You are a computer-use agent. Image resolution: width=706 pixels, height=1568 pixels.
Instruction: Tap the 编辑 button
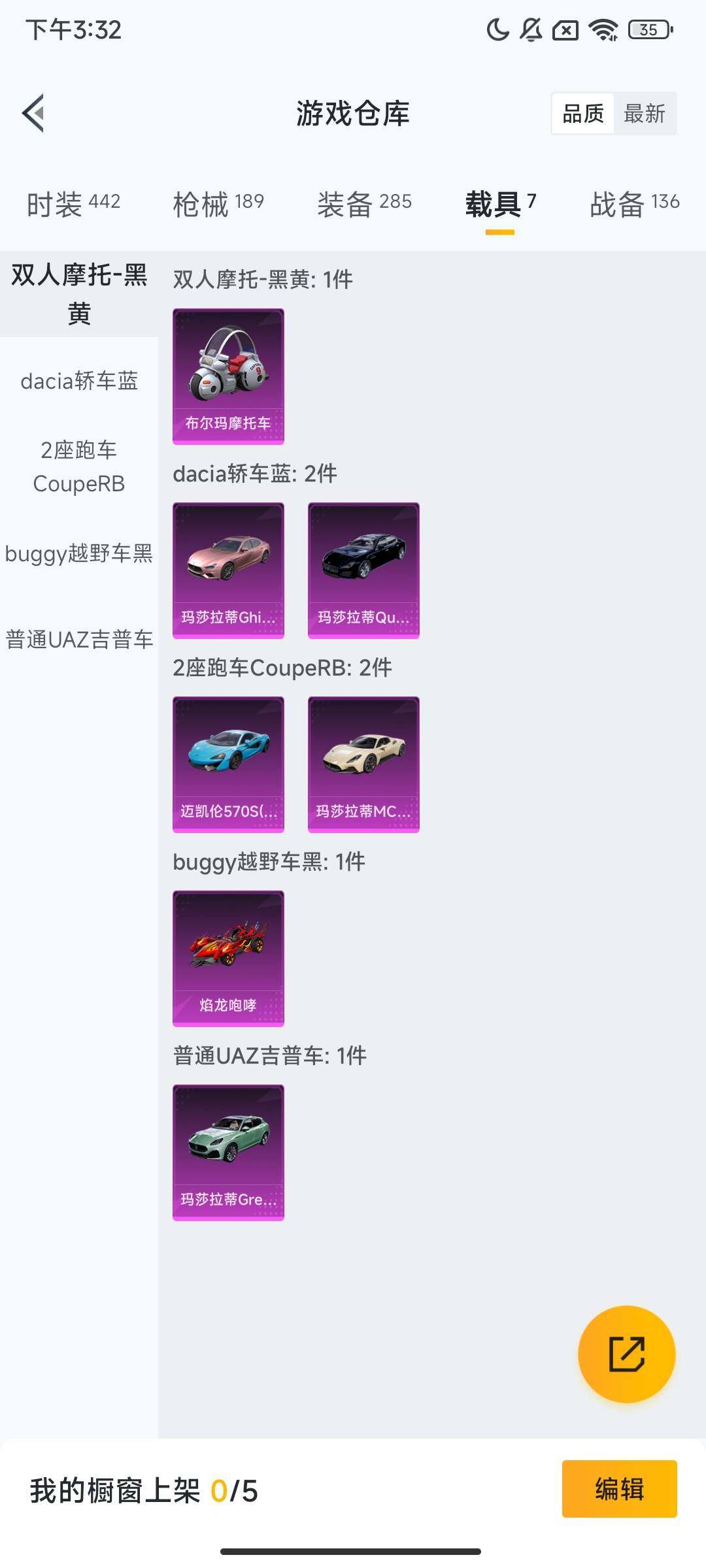619,1489
